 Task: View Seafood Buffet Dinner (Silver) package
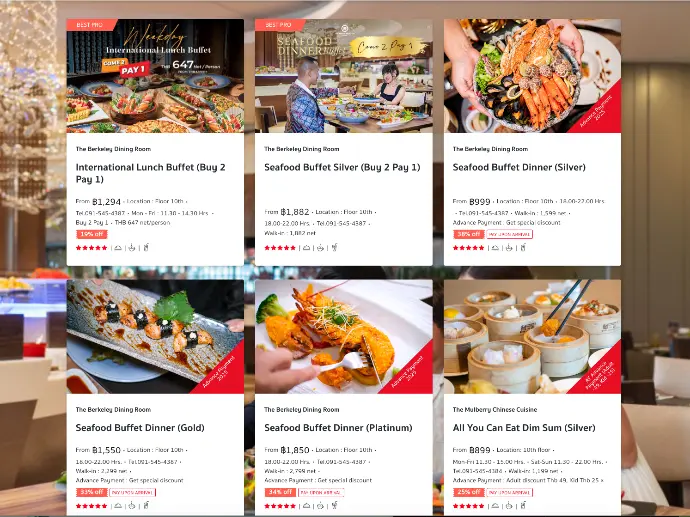click(x=519, y=168)
